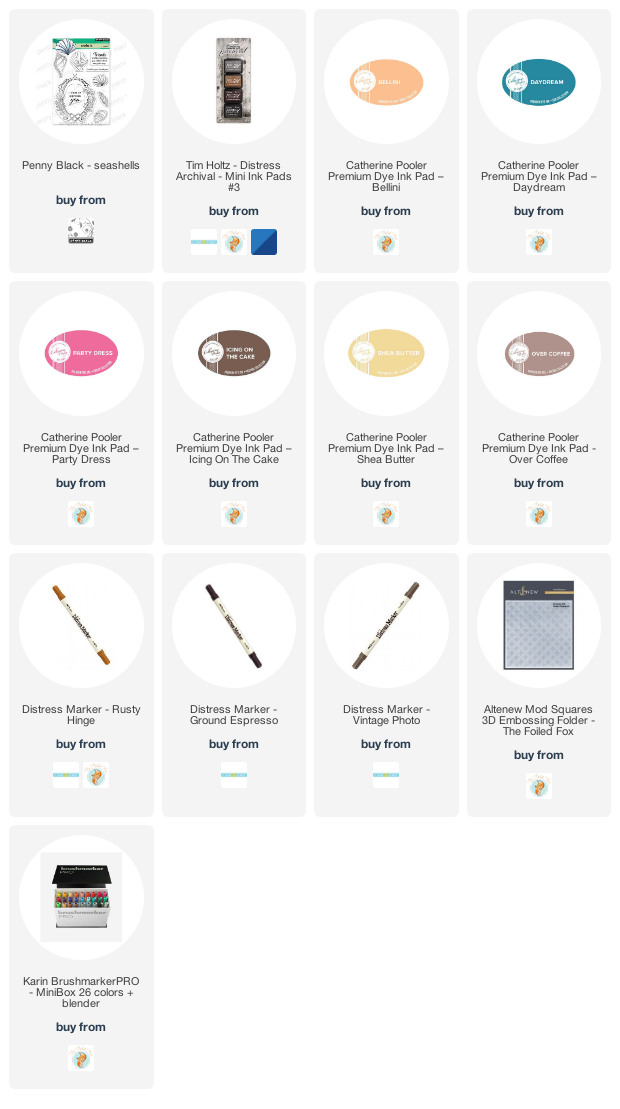620x1109 pixels.
Task: Select the Shea Butter ink pad
Action: pos(386,353)
